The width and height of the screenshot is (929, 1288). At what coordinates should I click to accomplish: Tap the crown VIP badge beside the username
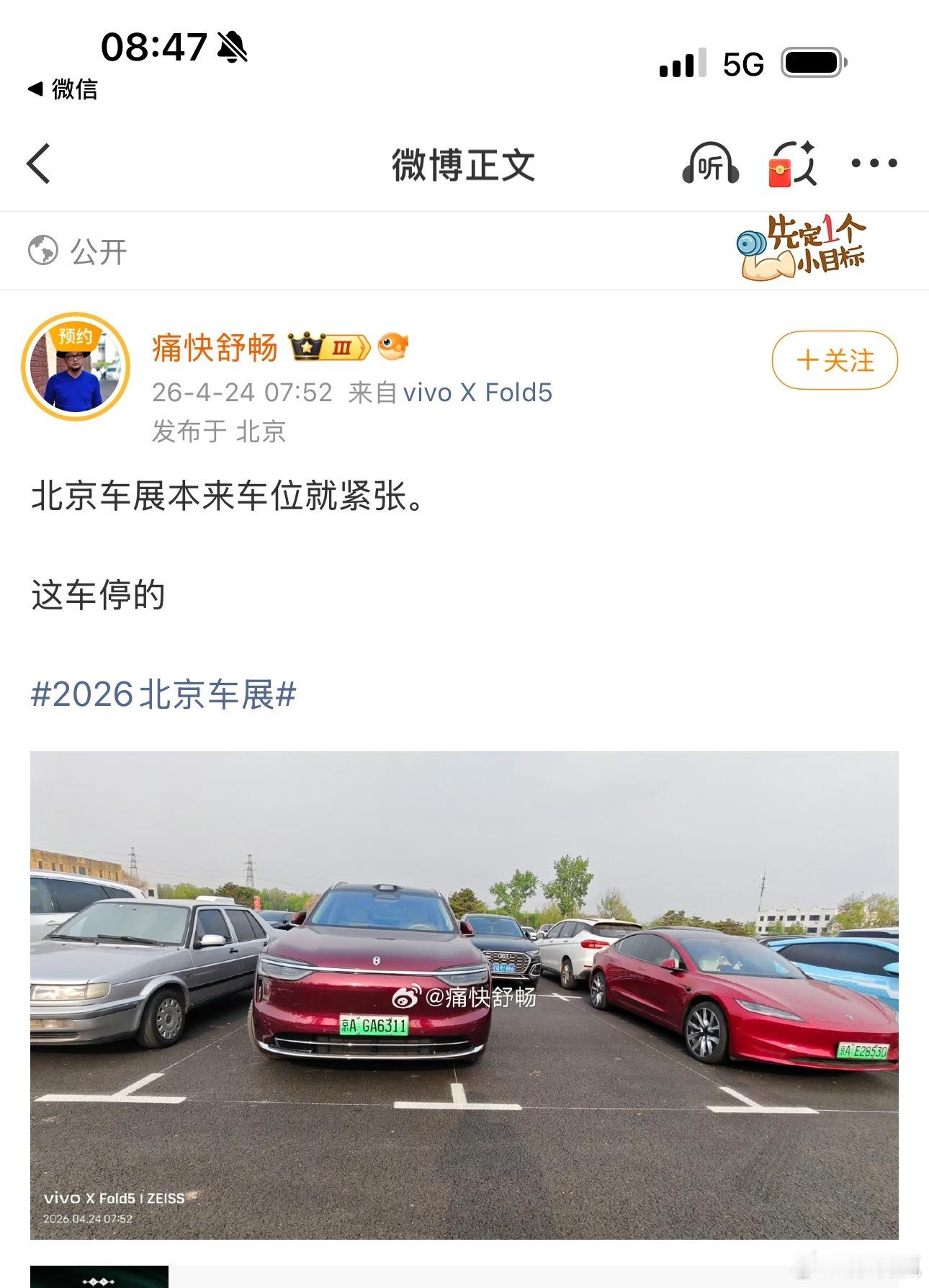point(306,347)
